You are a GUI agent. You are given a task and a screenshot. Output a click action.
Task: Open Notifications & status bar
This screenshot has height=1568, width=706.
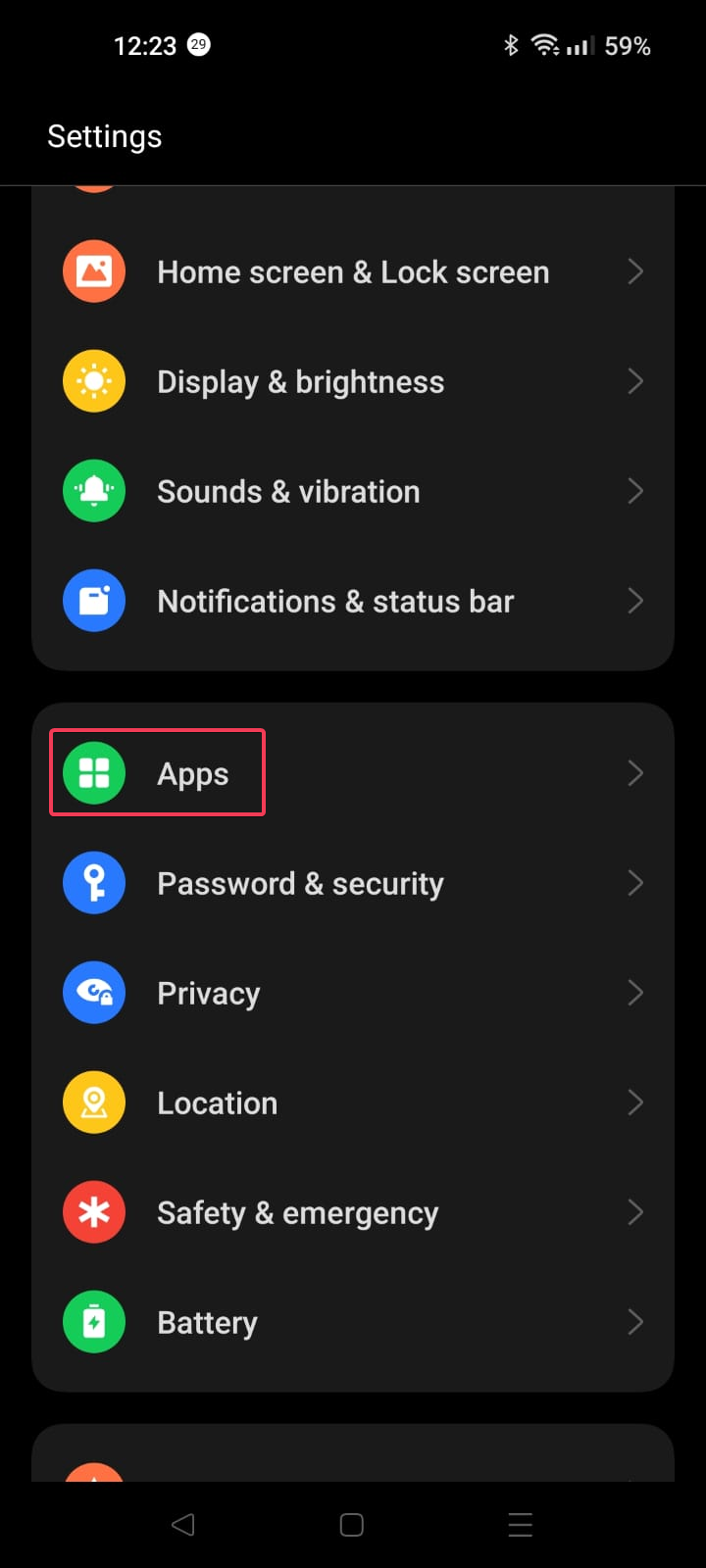tap(353, 602)
